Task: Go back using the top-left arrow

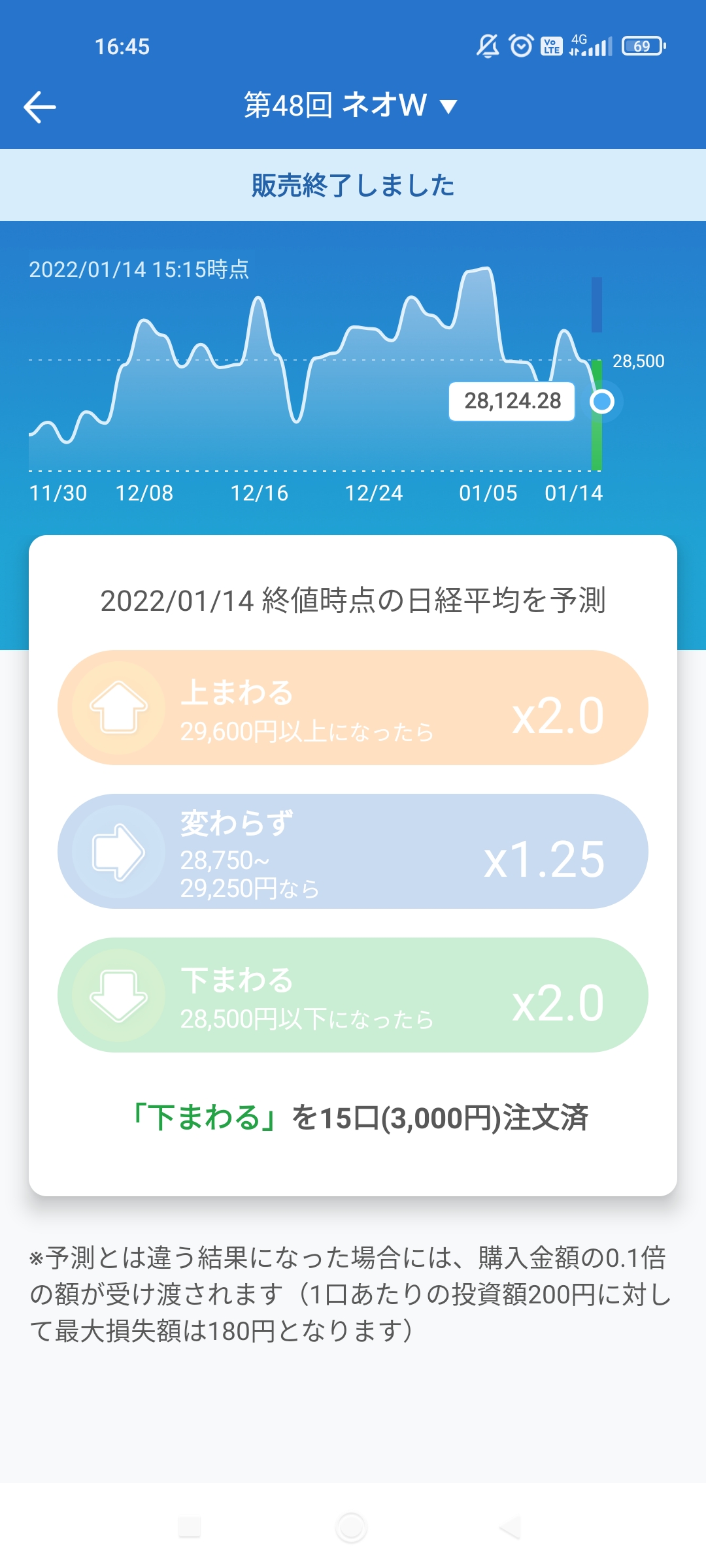Action: coord(40,107)
